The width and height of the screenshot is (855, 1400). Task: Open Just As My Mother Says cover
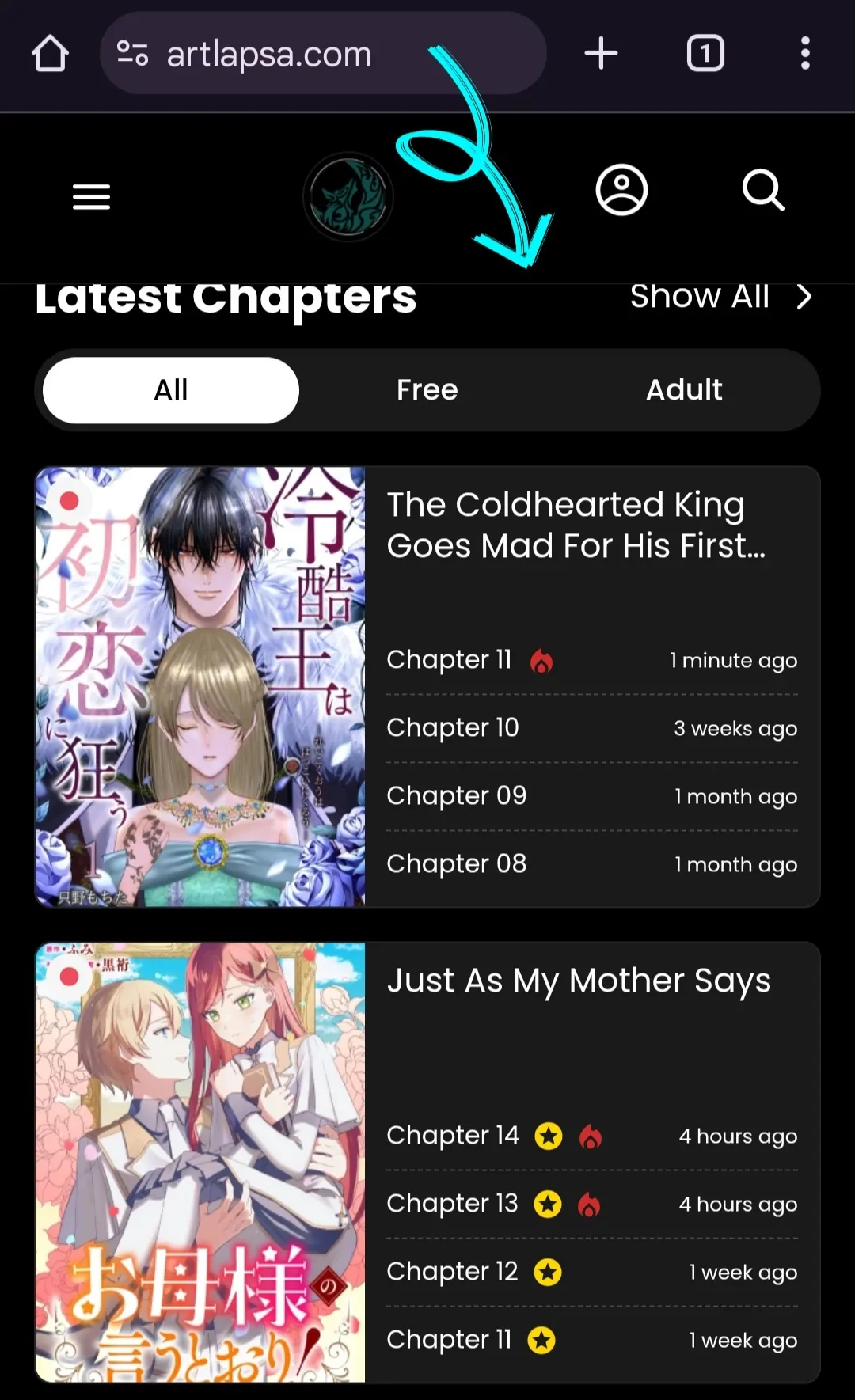(x=200, y=1162)
